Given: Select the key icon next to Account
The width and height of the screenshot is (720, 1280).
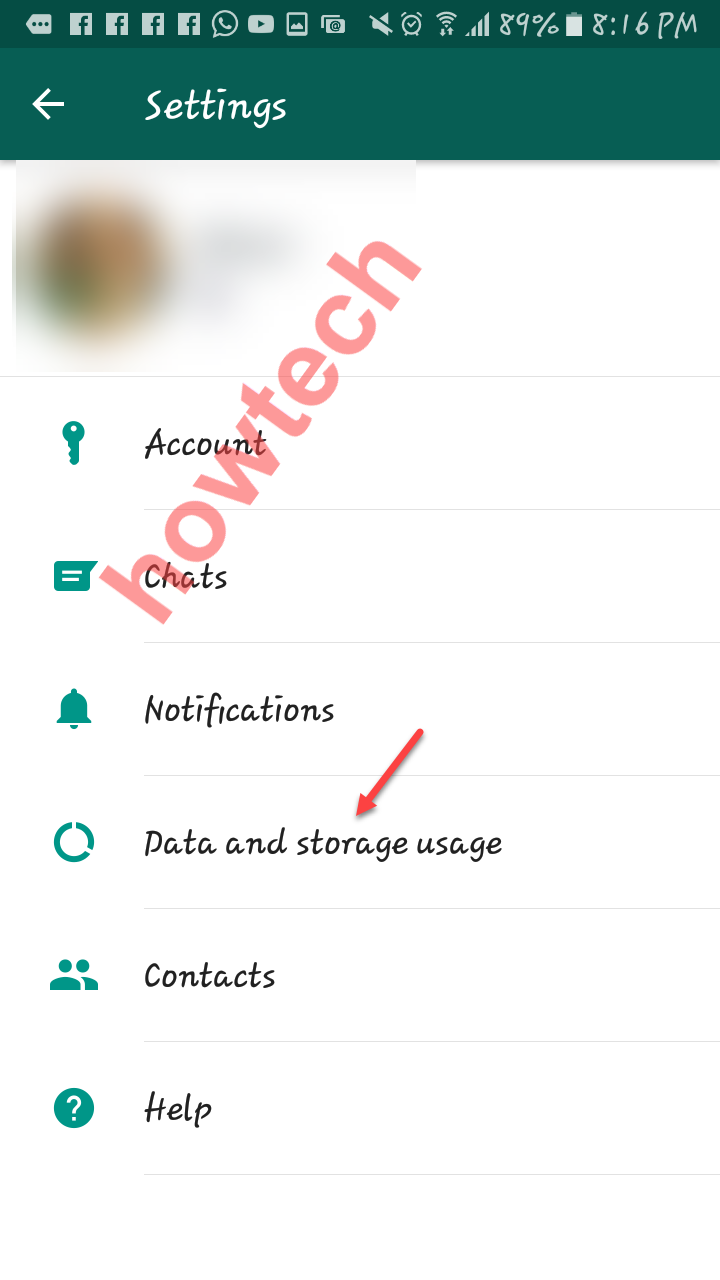Looking at the screenshot, I should (74, 443).
